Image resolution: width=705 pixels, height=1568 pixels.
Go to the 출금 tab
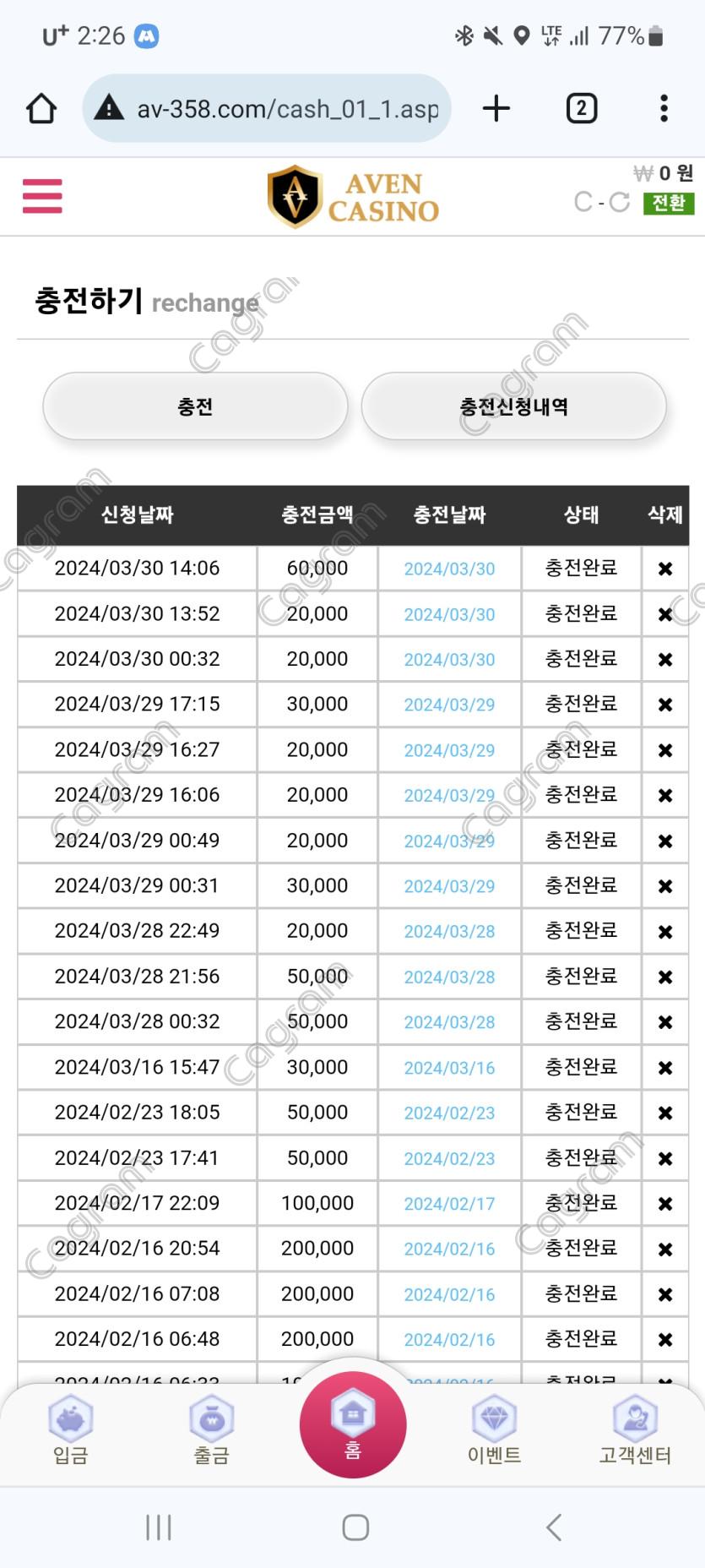click(x=211, y=1431)
